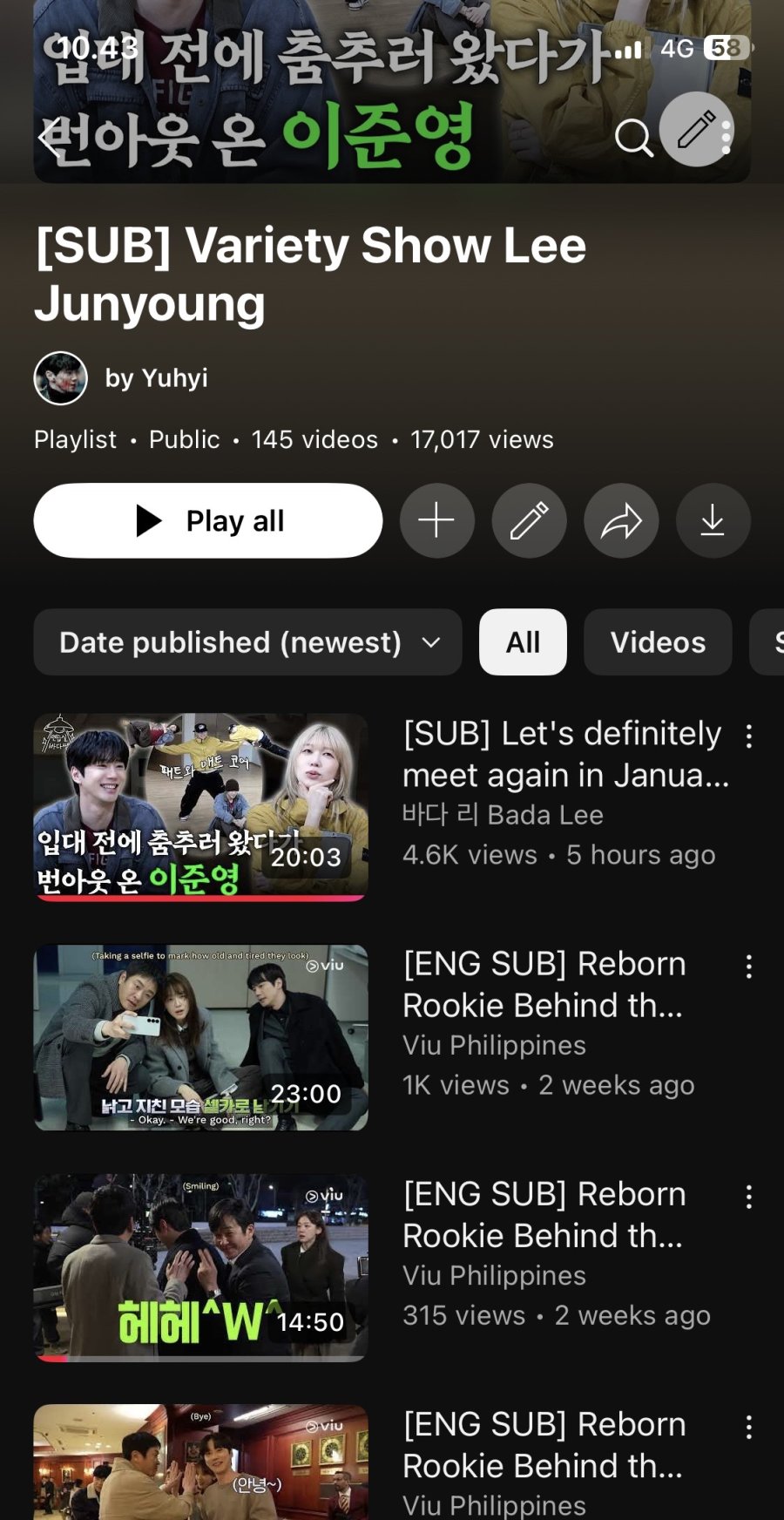Share this playlist
Image resolution: width=784 pixels, height=1520 pixels.
tap(621, 521)
